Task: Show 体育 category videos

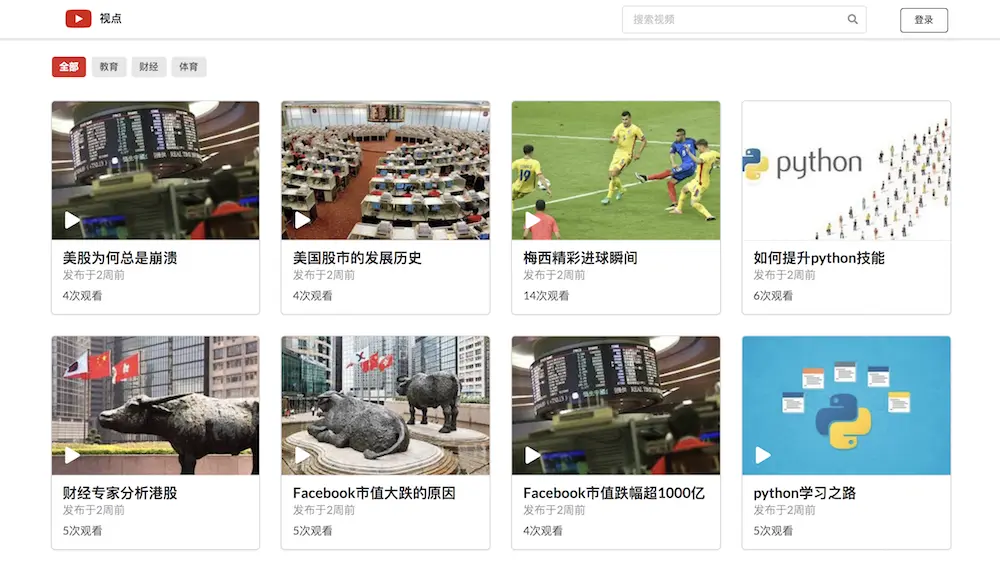Action: coord(188,67)
